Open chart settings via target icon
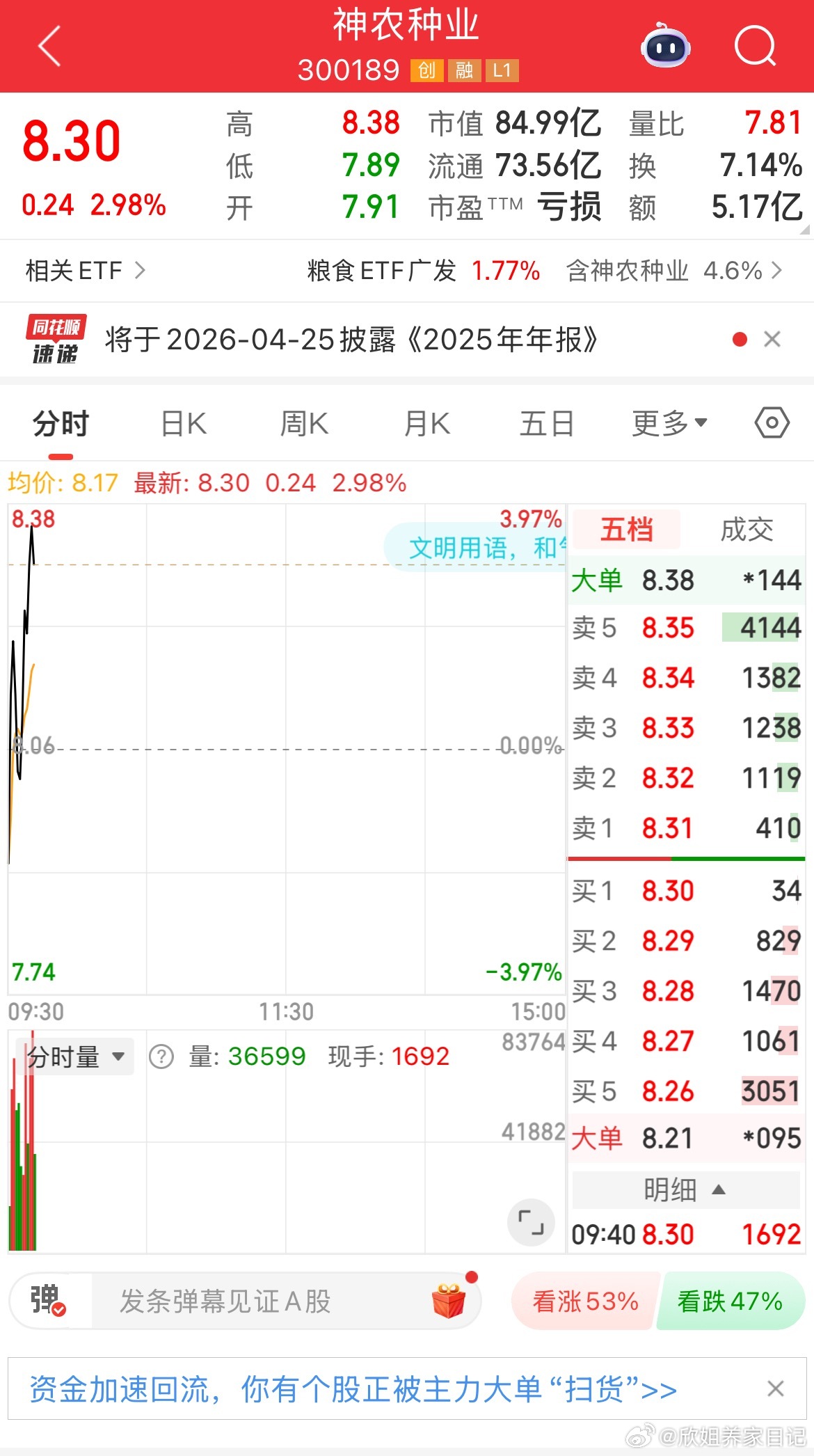814x1456 pixels. click(771, 422)
